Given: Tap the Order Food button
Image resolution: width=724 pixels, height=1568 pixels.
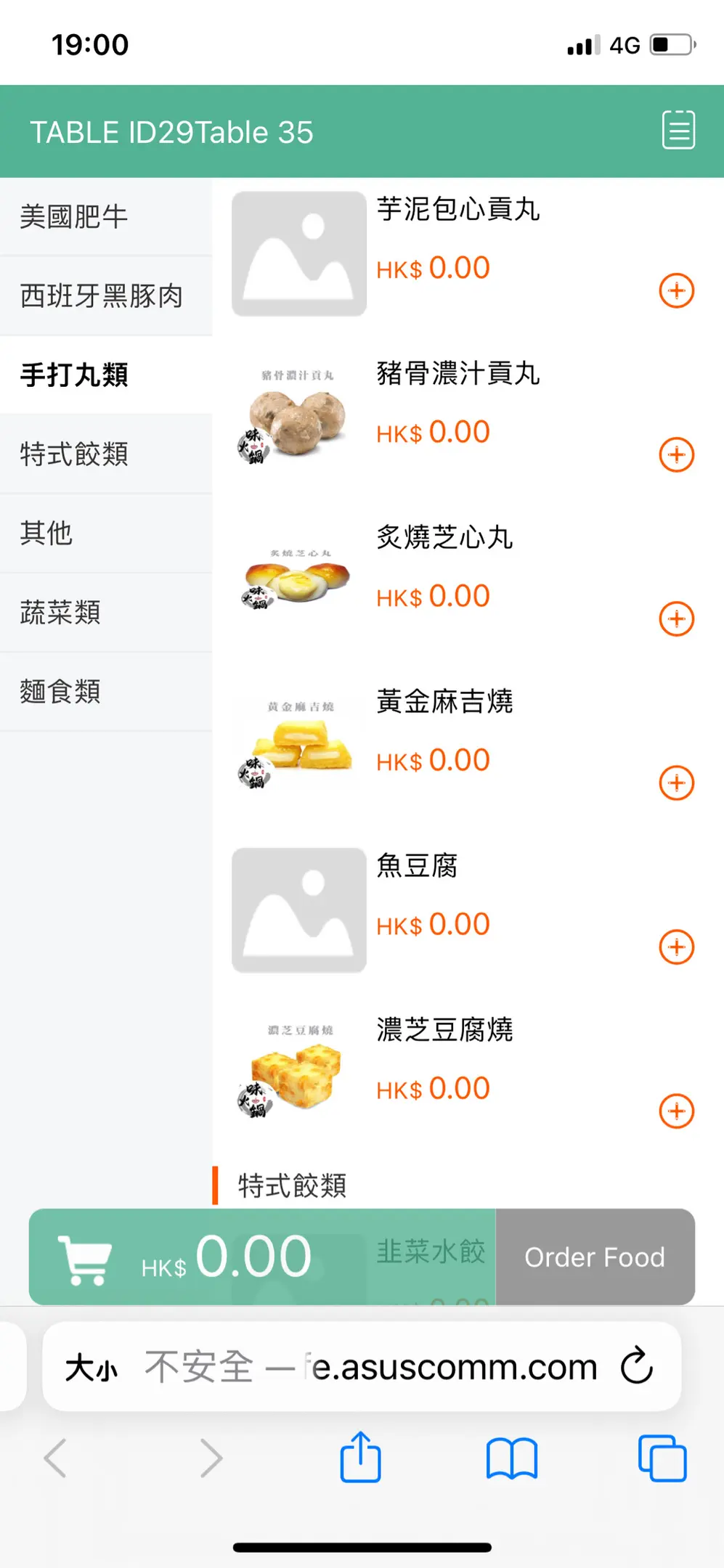Looking at the screenshot, I should point(595,1257).
